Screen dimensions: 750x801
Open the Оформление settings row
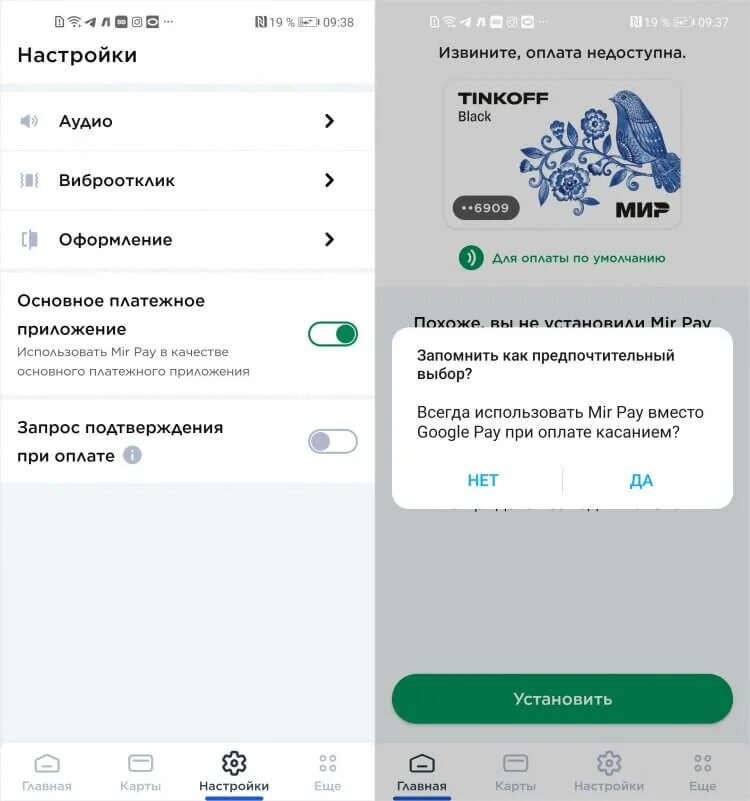pyautogui.click(x=187, y=239)
